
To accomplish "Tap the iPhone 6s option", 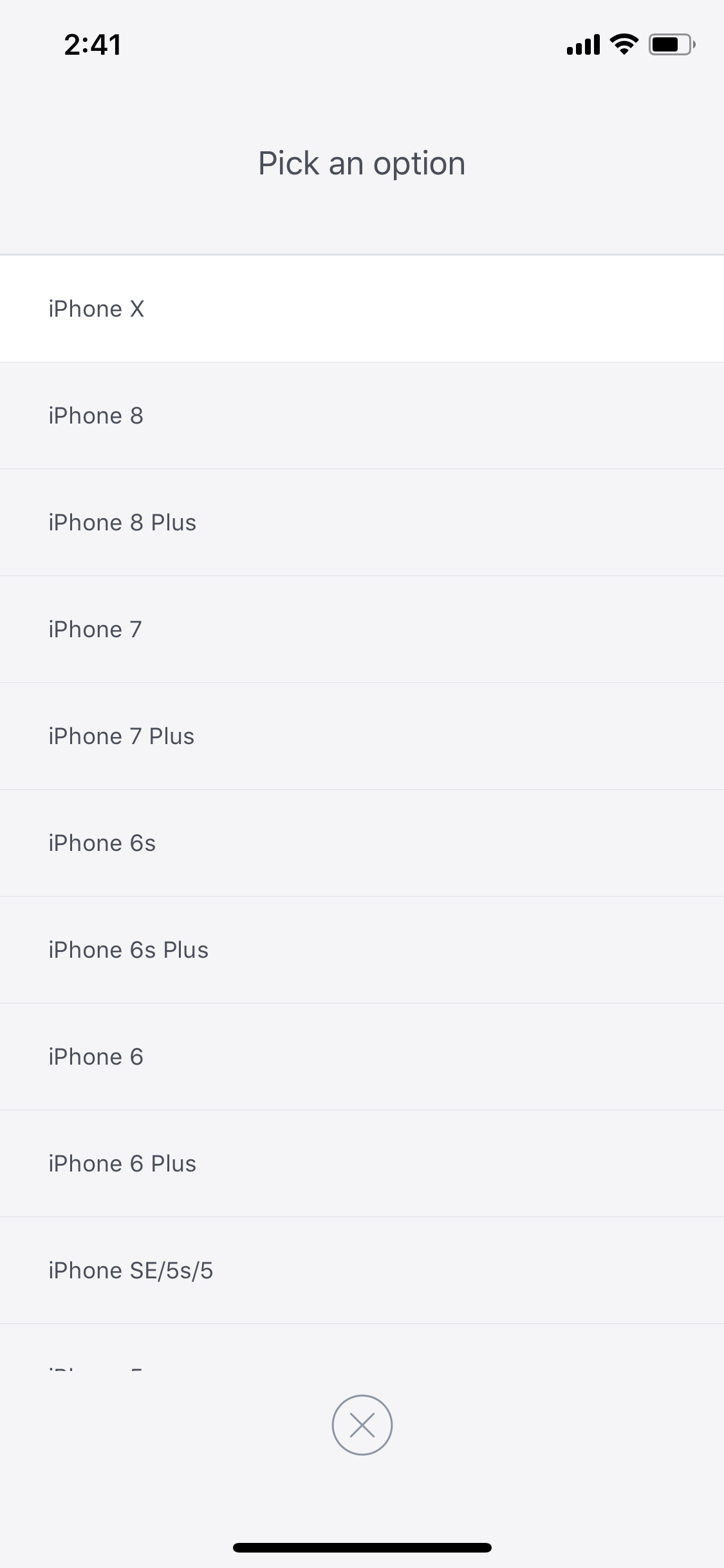I will (362, 843).
